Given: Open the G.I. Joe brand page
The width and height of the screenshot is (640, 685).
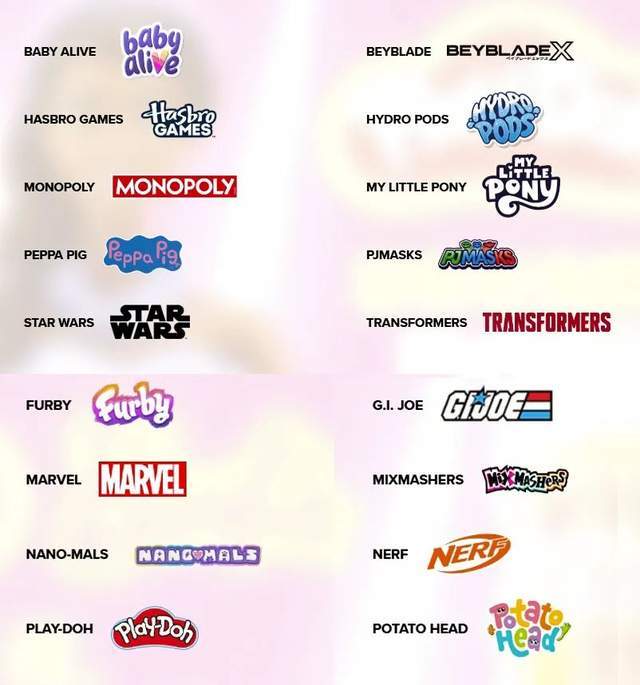Looking at the screenshot, I should [x=397, y=405].
